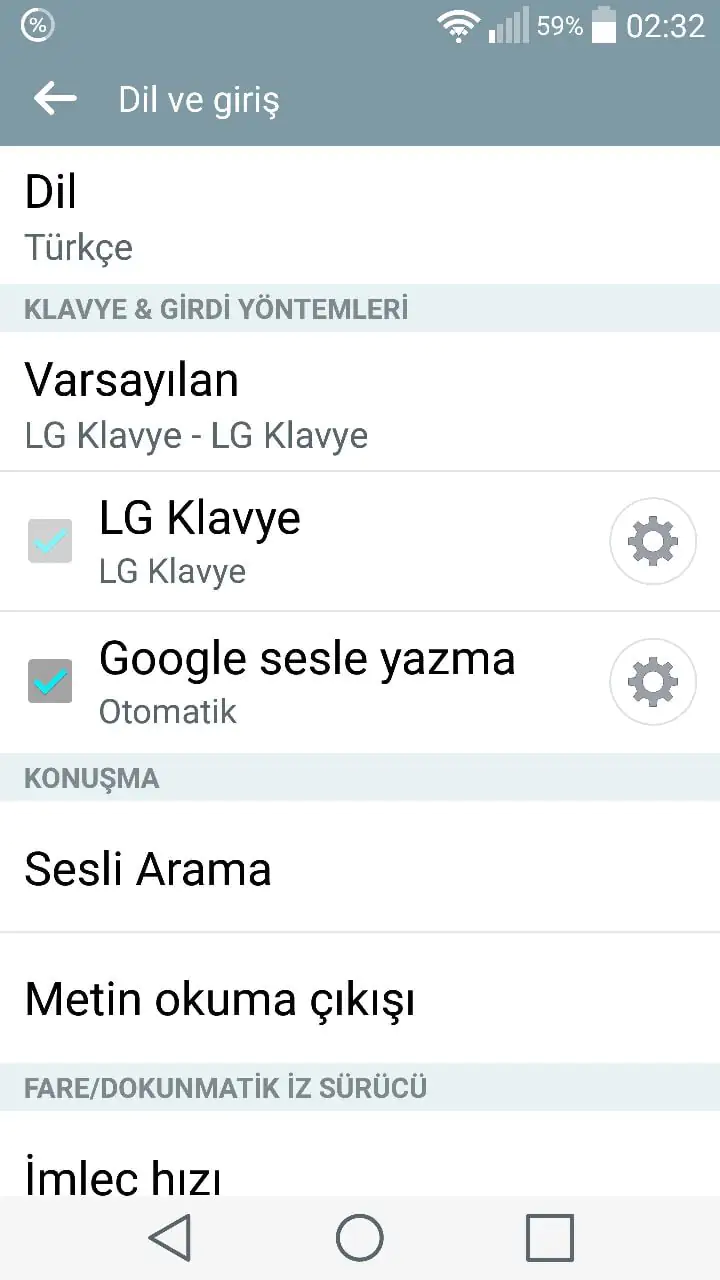
Task: Open recent apps from navigation bar
Action: click(x=549, y=1238)
